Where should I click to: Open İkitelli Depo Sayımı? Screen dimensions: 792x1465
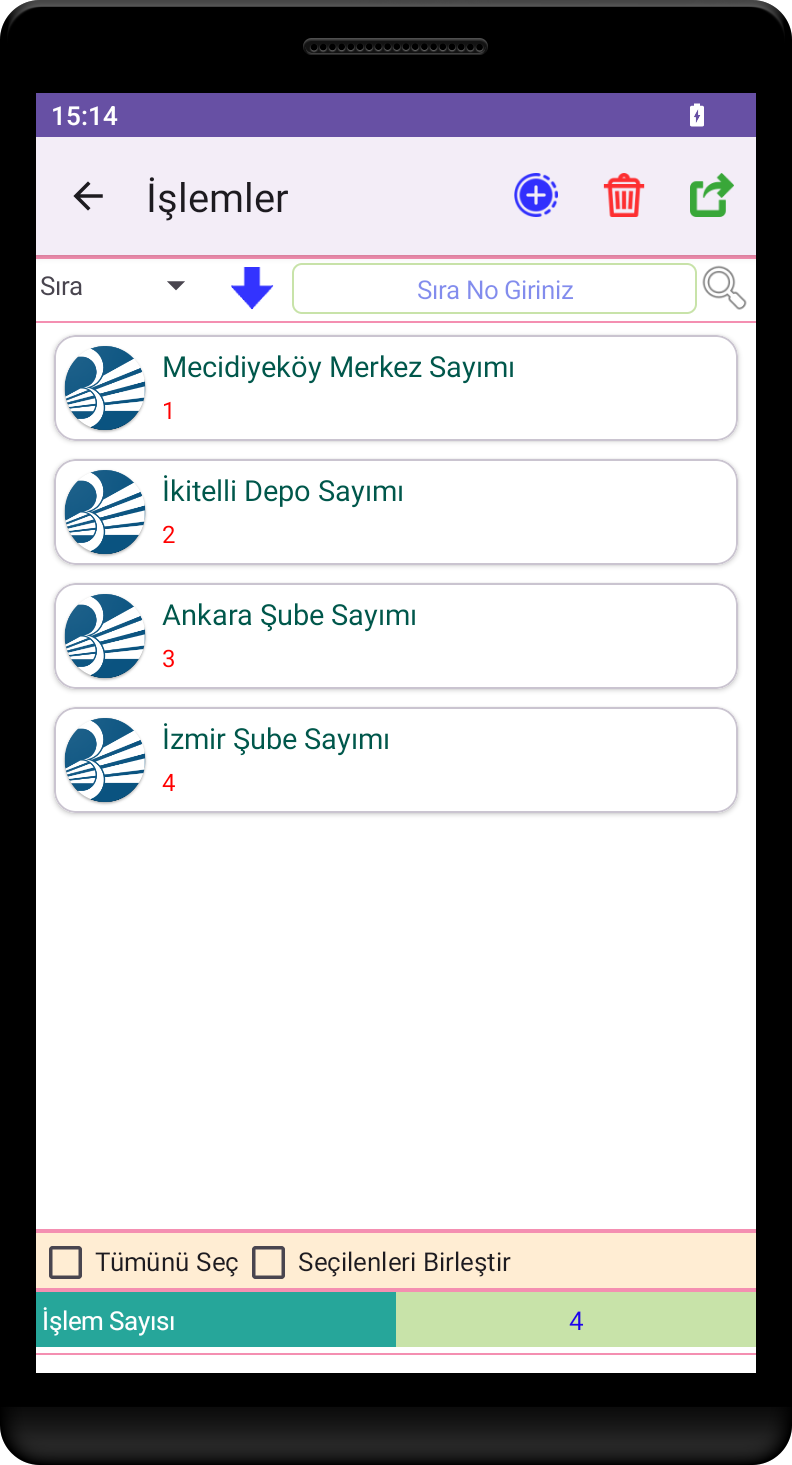(x=396, y=512)
